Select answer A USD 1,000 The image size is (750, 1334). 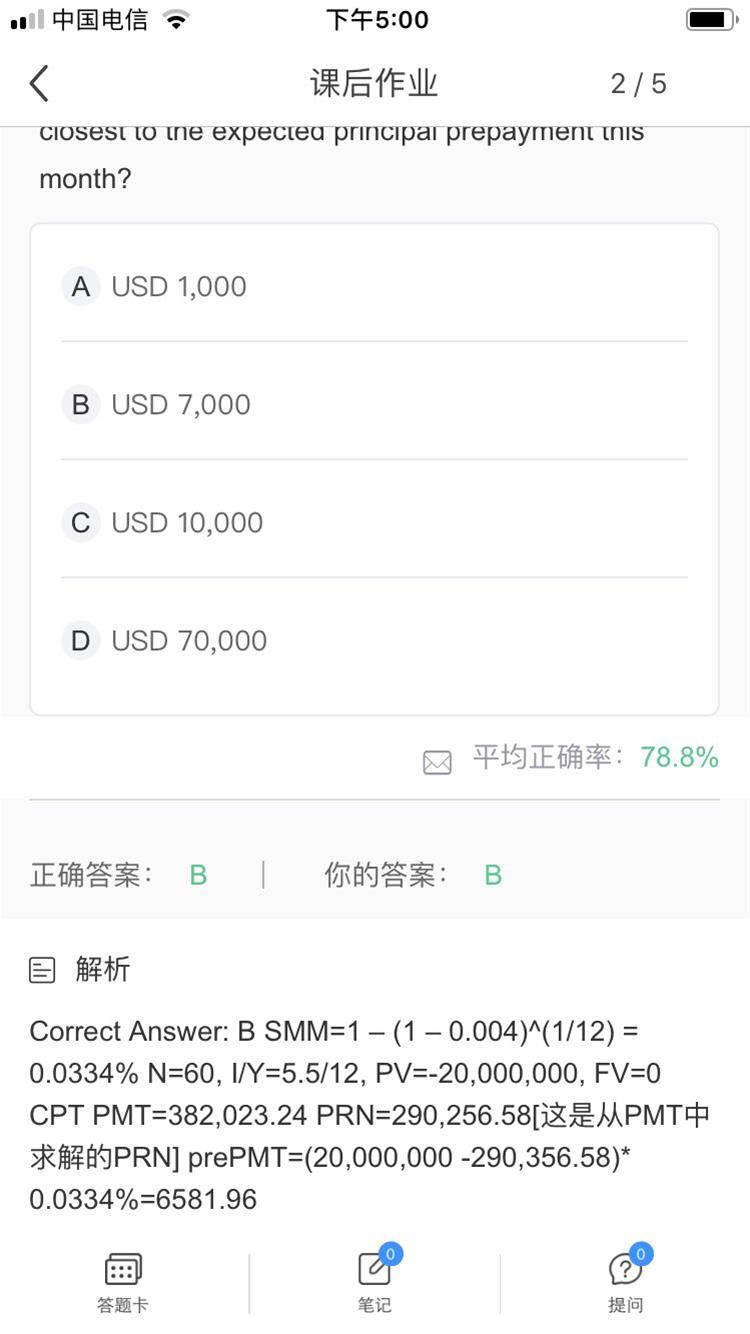374,287
